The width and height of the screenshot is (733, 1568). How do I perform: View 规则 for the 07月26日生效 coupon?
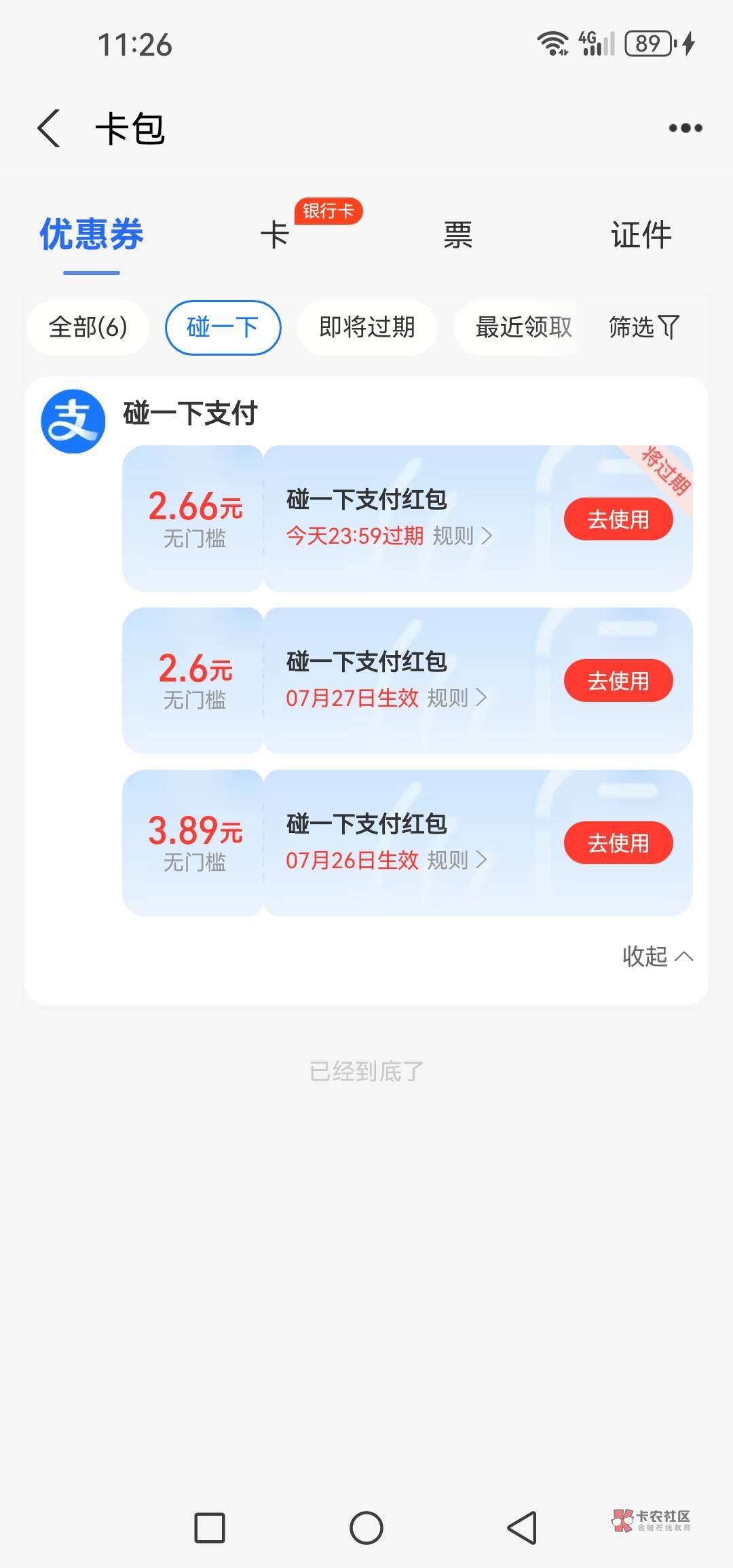point(456,861)
